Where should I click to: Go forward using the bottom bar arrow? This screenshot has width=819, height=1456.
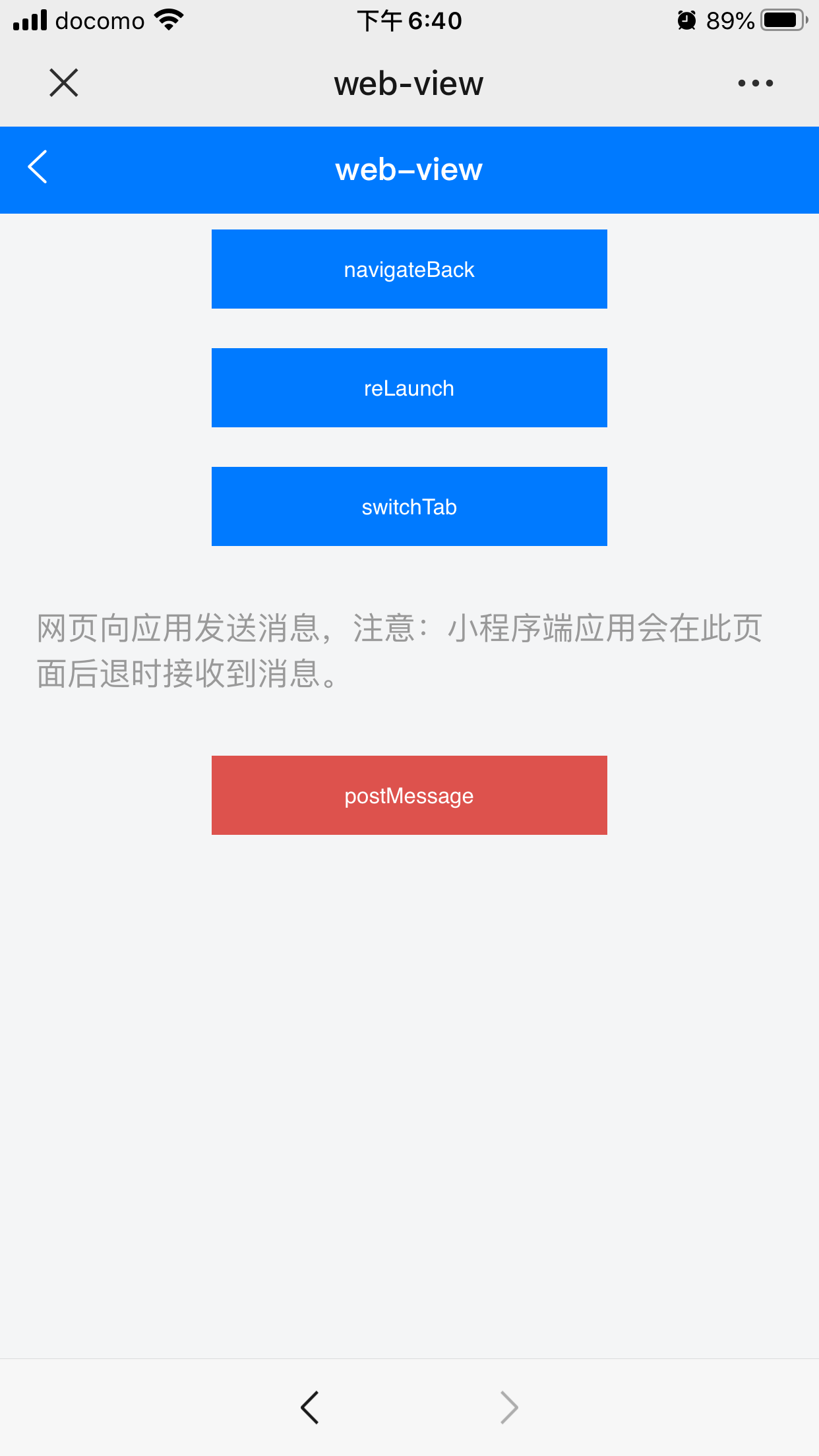point(508,1407)
